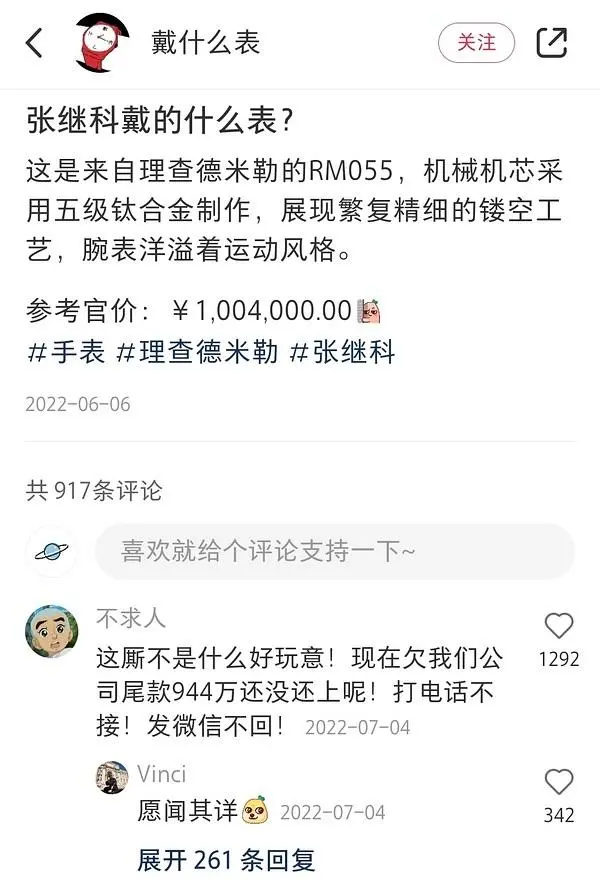Screen dimensions: 600x881
Task: Follow the author with 关注 button
Action: (476, 43)
